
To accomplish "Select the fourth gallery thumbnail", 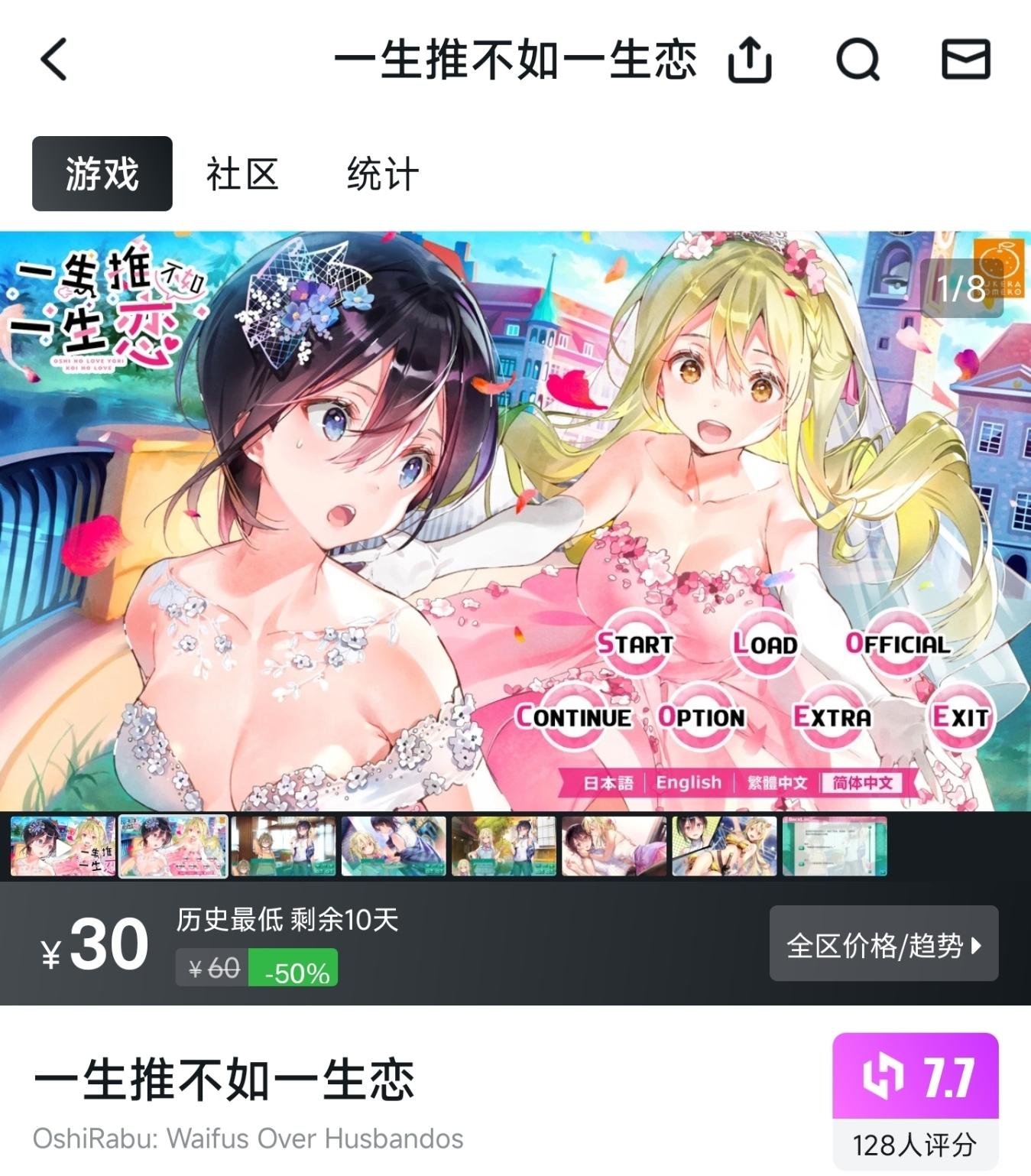I will tap(394, 846).
